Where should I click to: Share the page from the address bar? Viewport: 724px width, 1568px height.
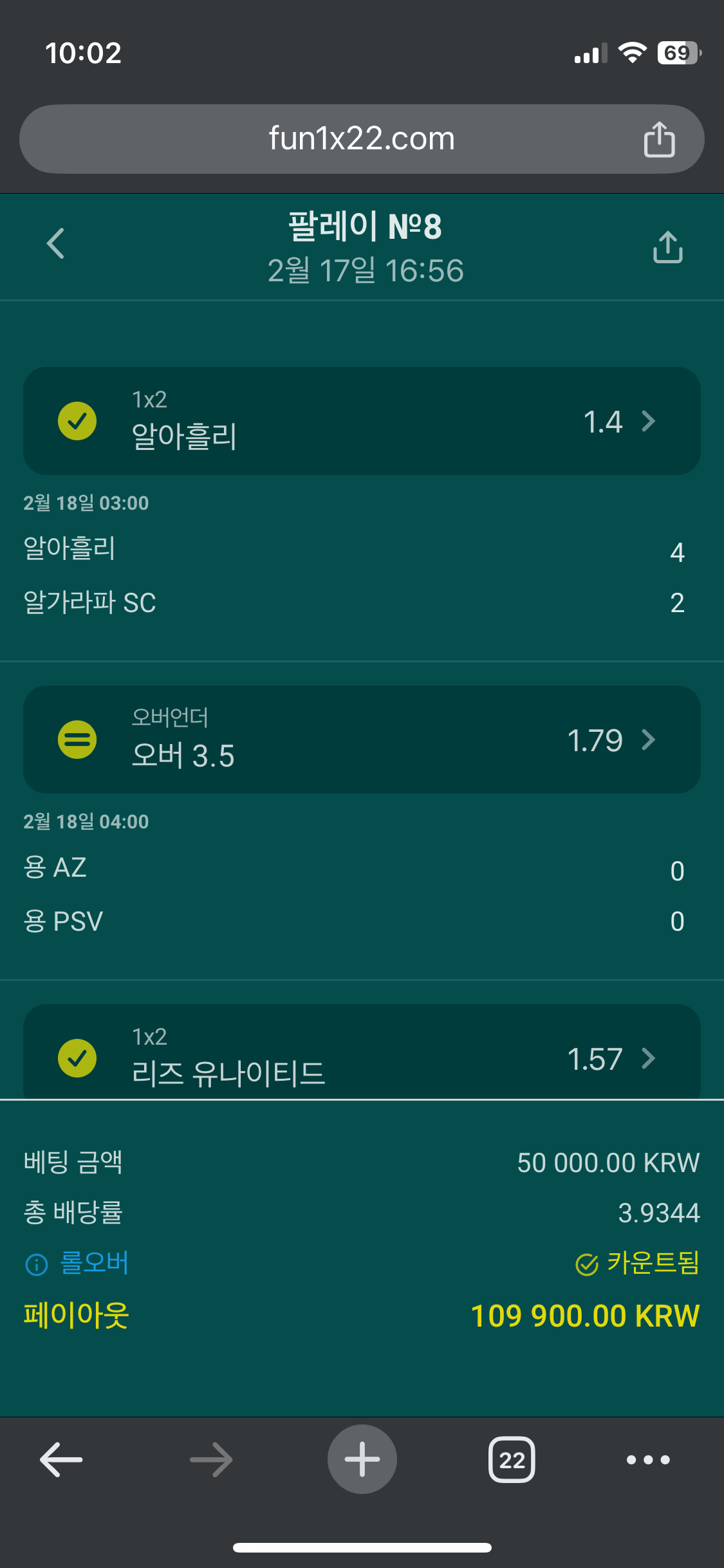click(659, 139)
